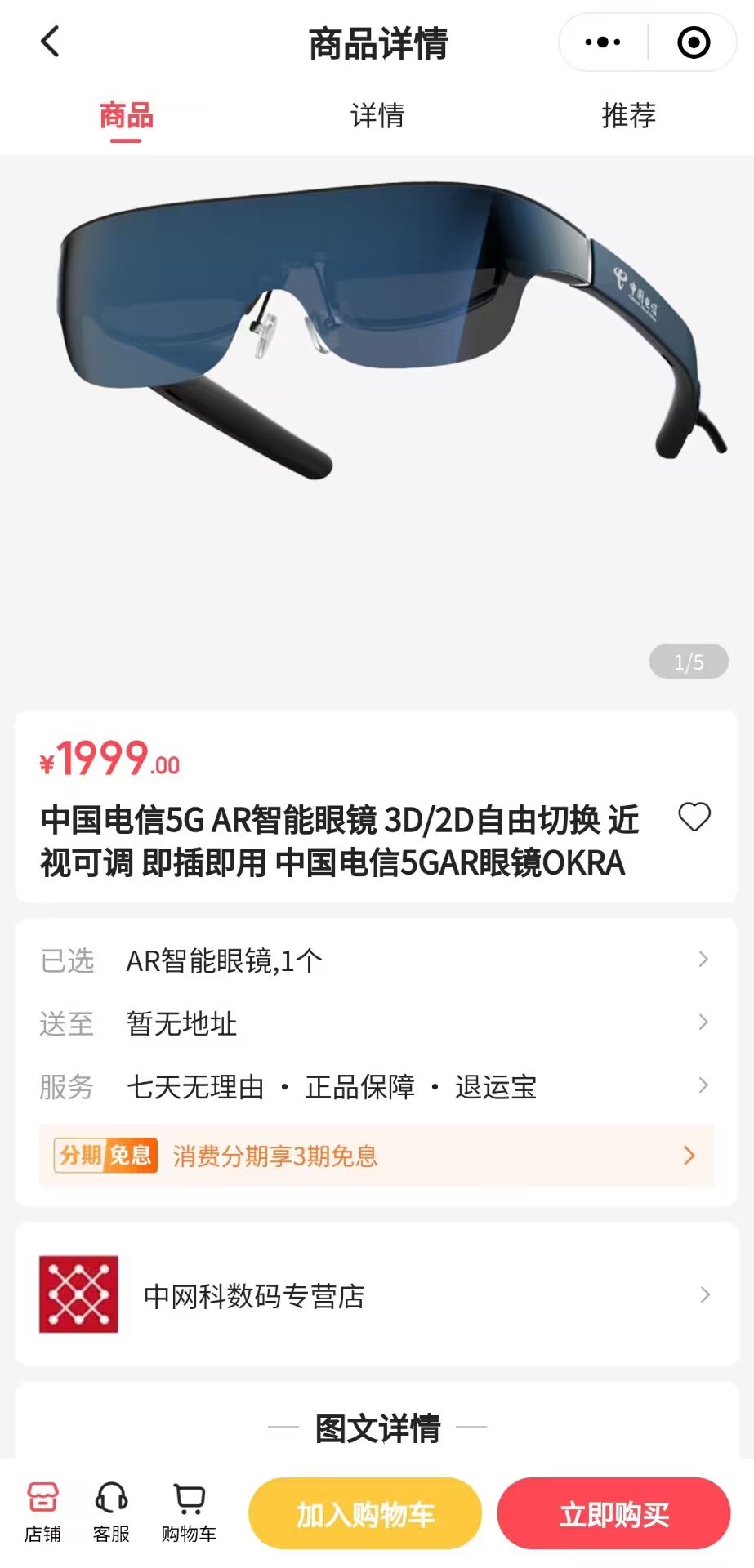Open the 店铺 store icon
Screen dimensions: 754x1568
pos(43,1511)
